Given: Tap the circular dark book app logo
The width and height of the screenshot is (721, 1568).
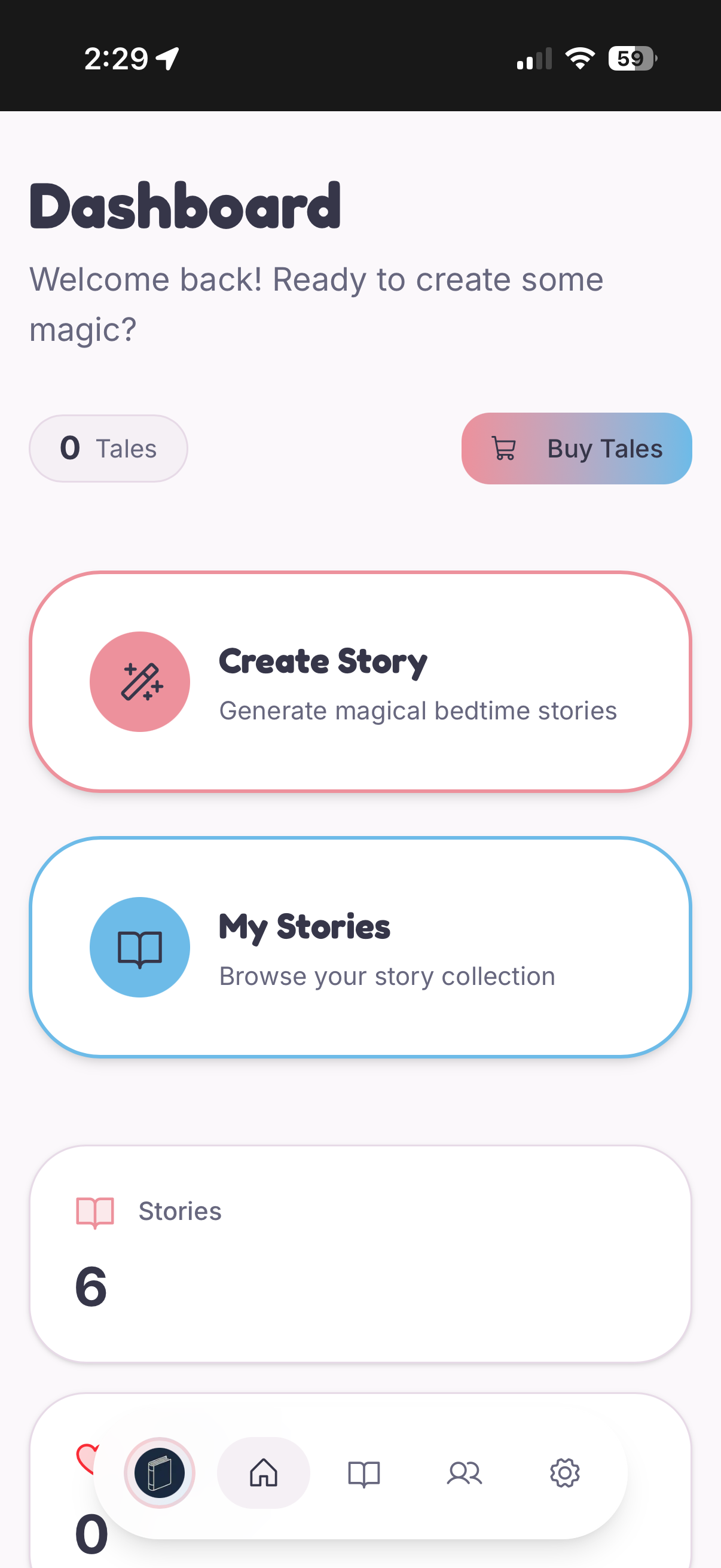Looking at the screenshot, I should [x=160, y=1473].
